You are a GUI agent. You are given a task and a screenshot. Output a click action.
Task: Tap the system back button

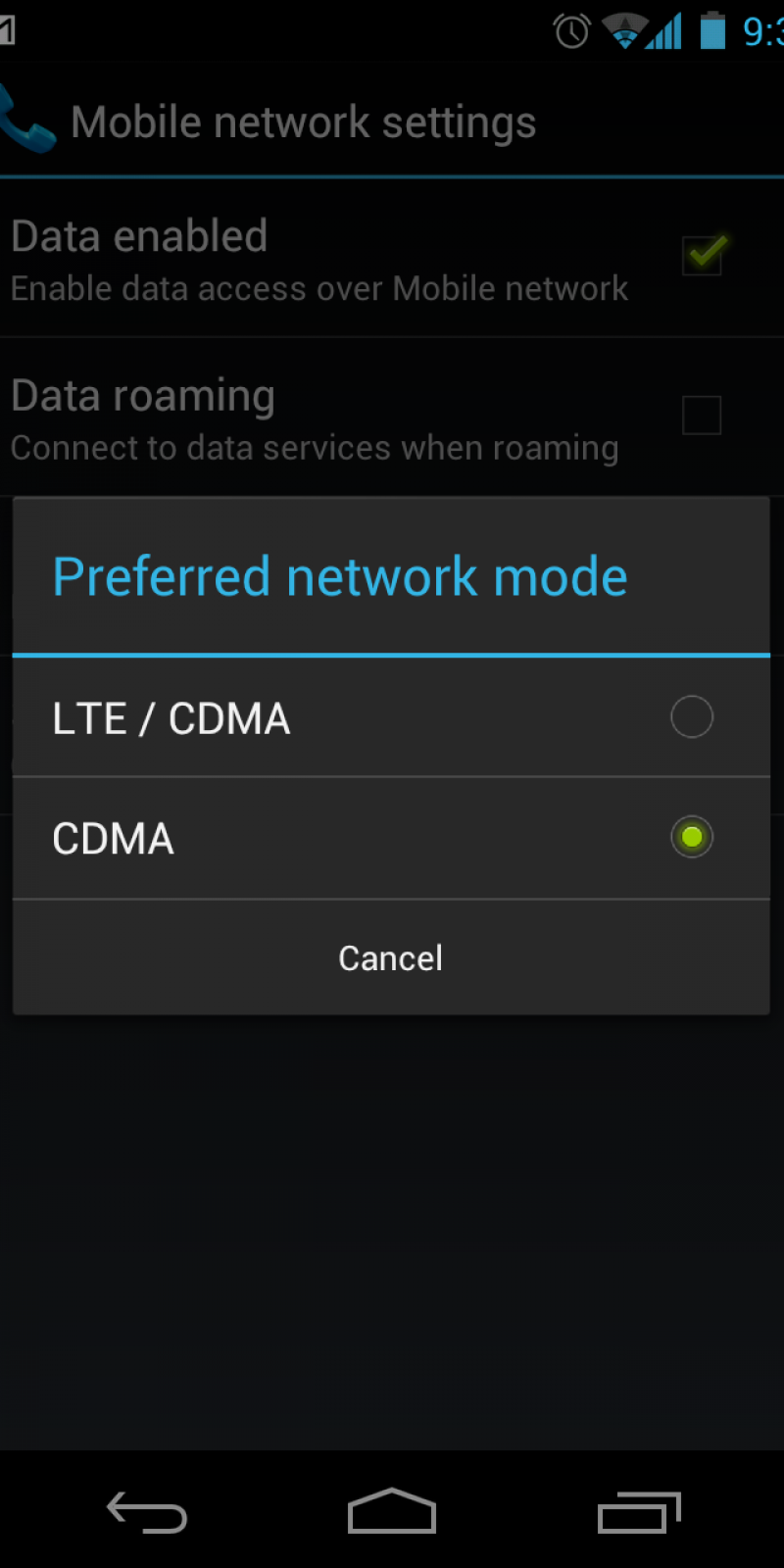(147, 1512)
